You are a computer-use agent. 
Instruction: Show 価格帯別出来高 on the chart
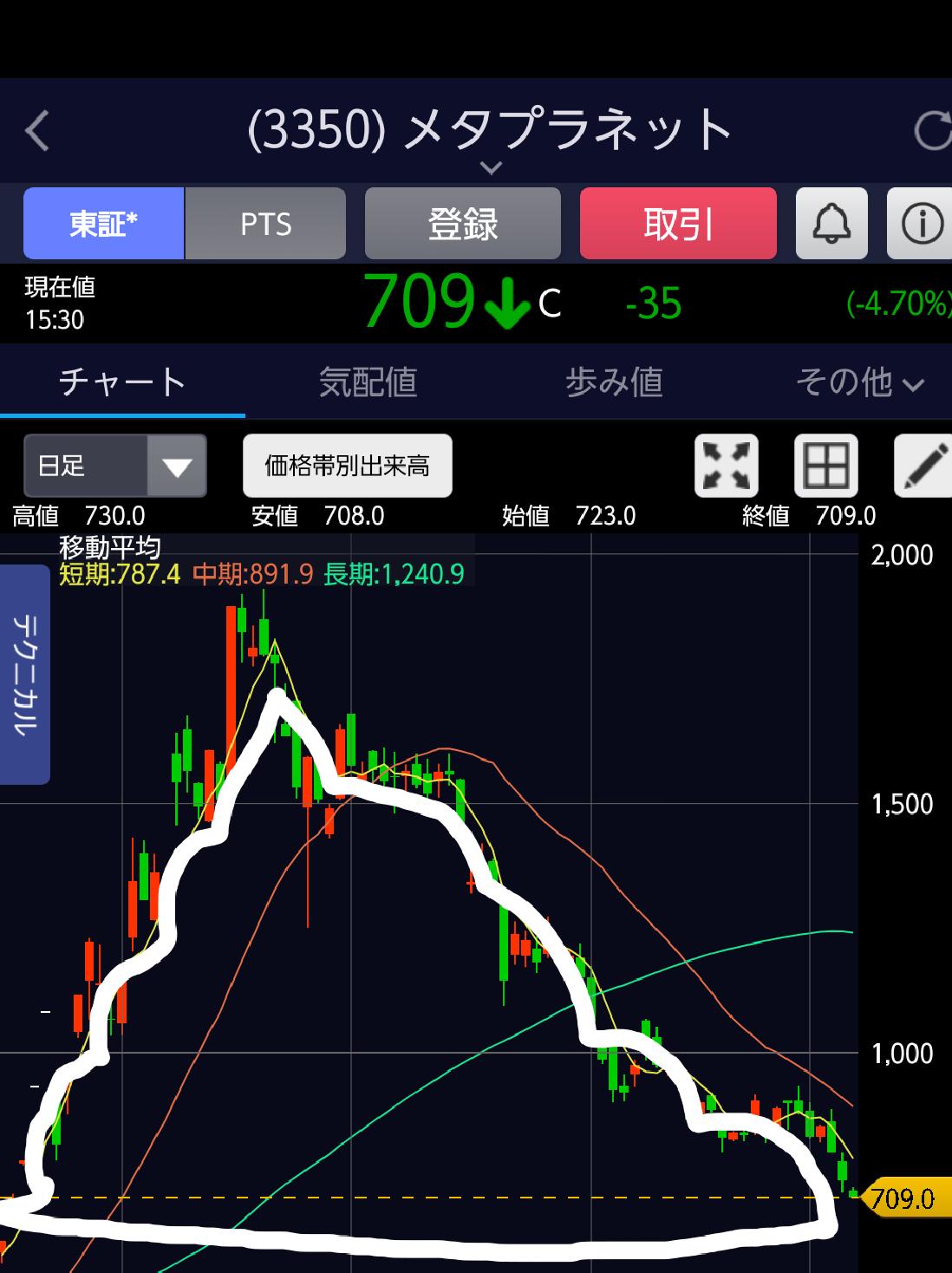pyautogui.click(x=347, y=467)
